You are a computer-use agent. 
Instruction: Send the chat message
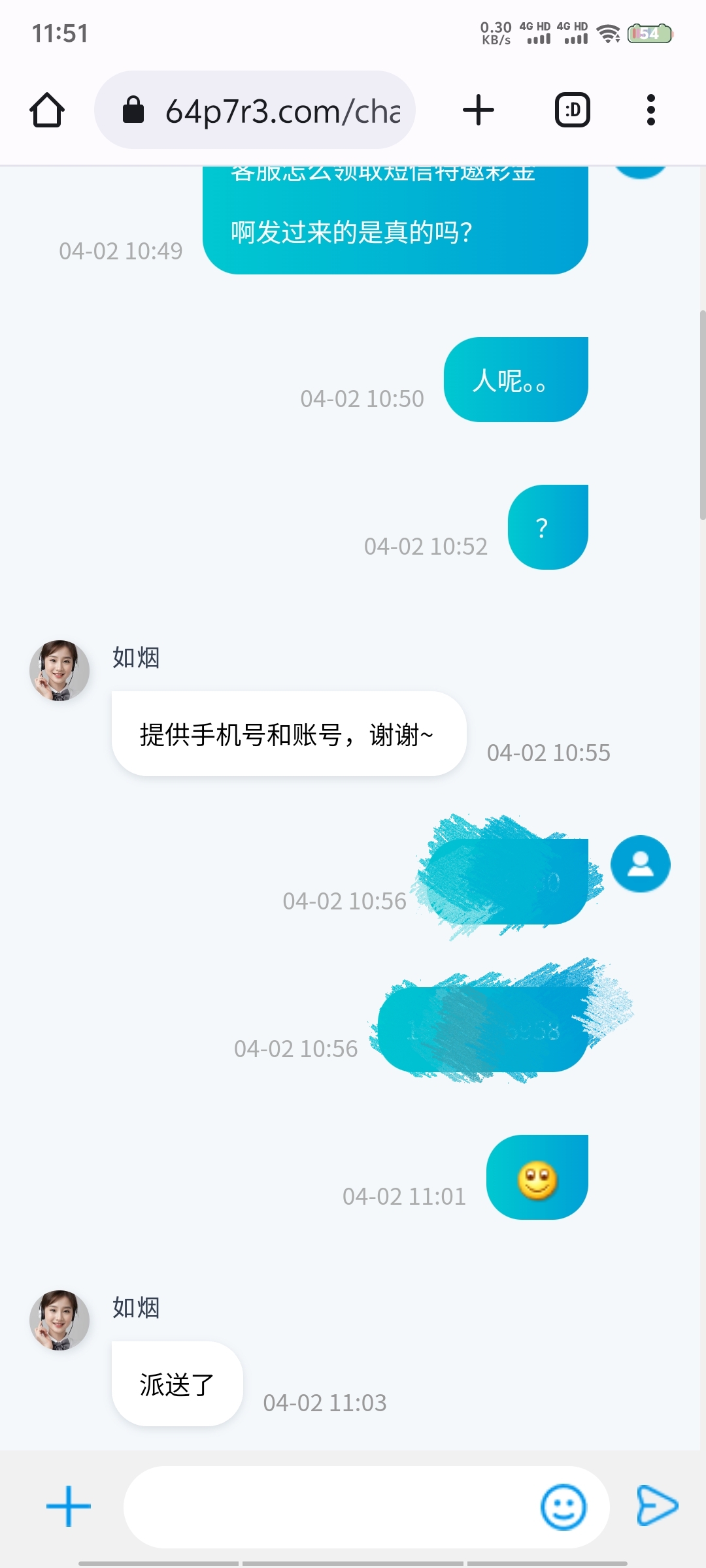657,1505
